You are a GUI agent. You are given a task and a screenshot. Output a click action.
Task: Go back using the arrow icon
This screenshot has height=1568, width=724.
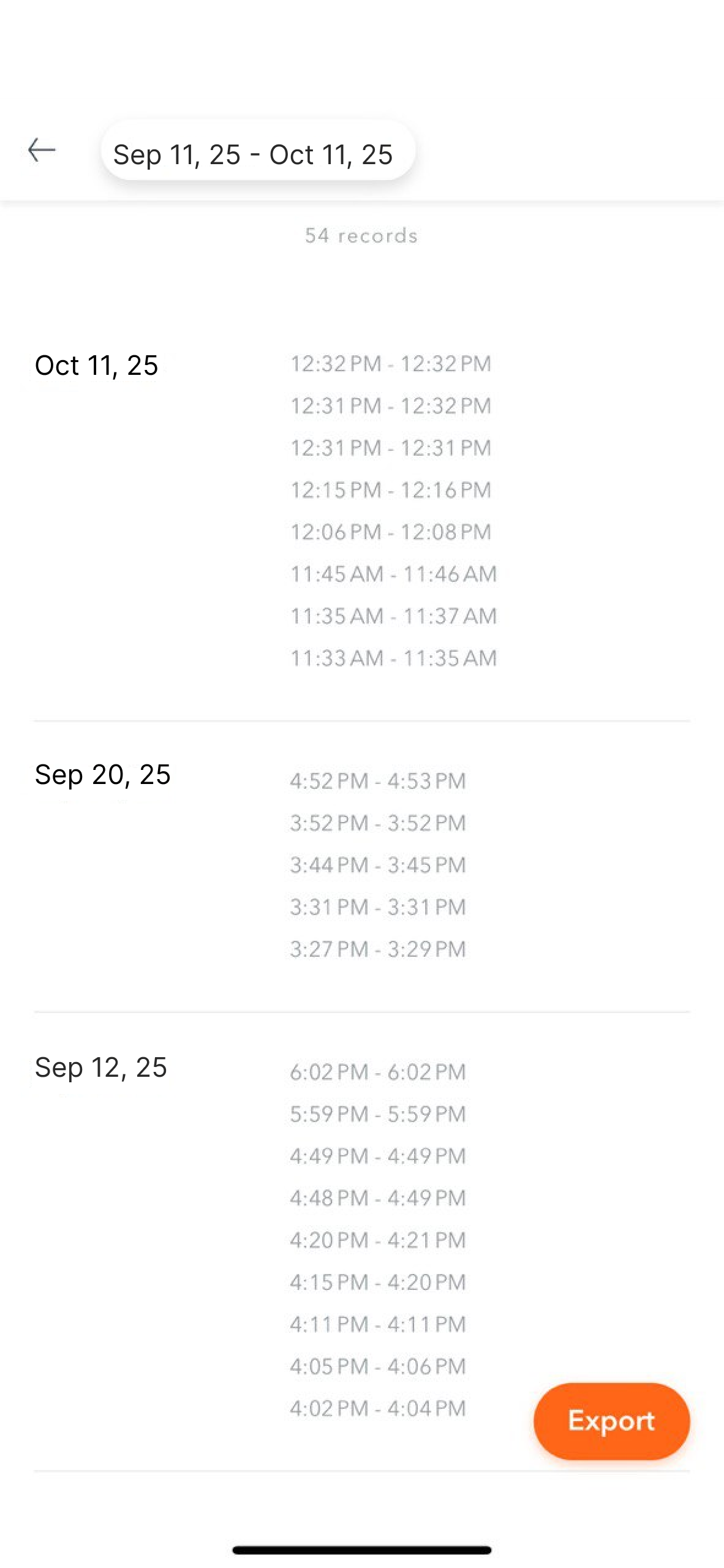click(x=42, y=150)
